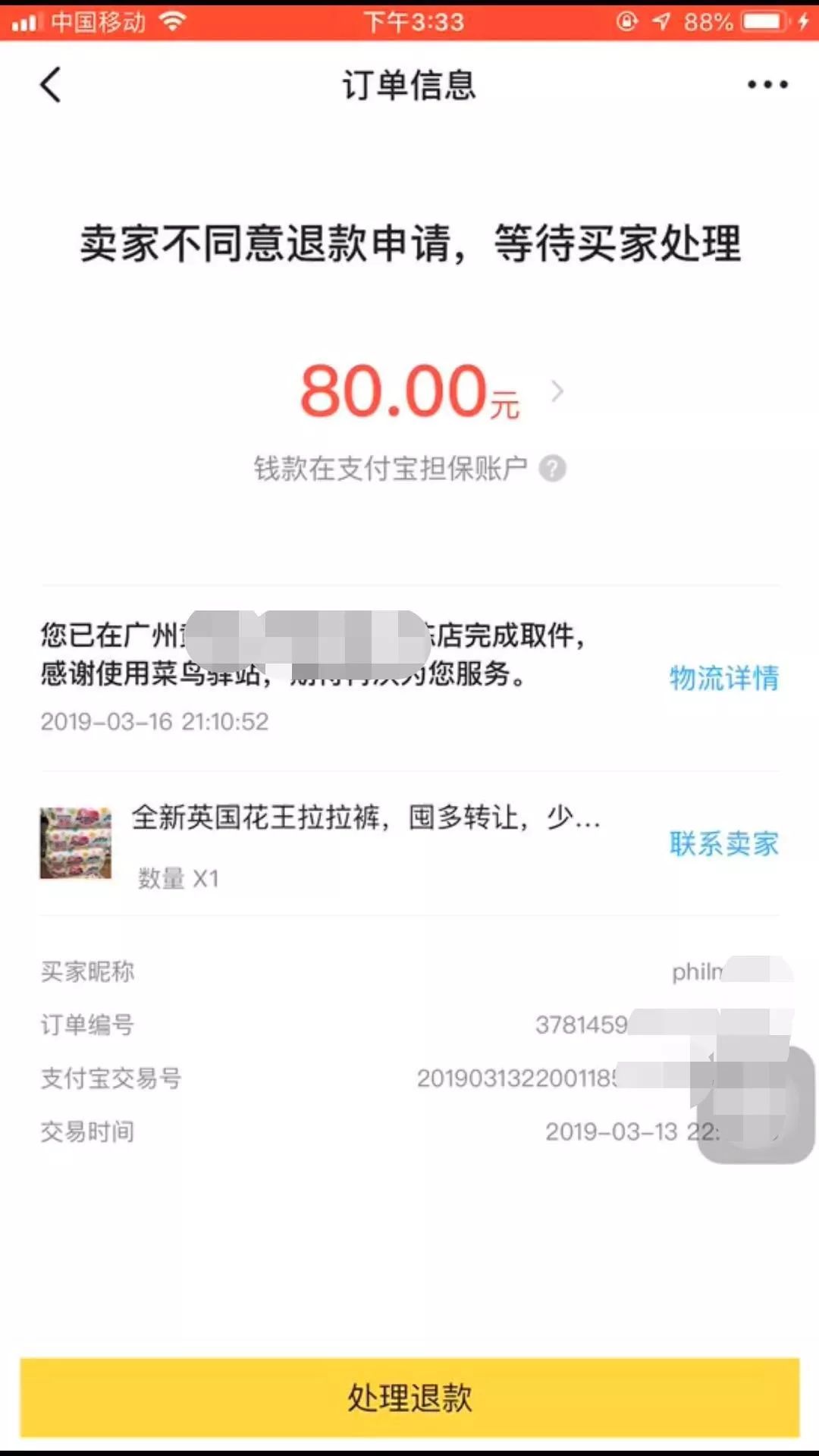The image size is (819, 1456).
Task: Tap 联系卖家 to message the seller
Action: [723, 843]
